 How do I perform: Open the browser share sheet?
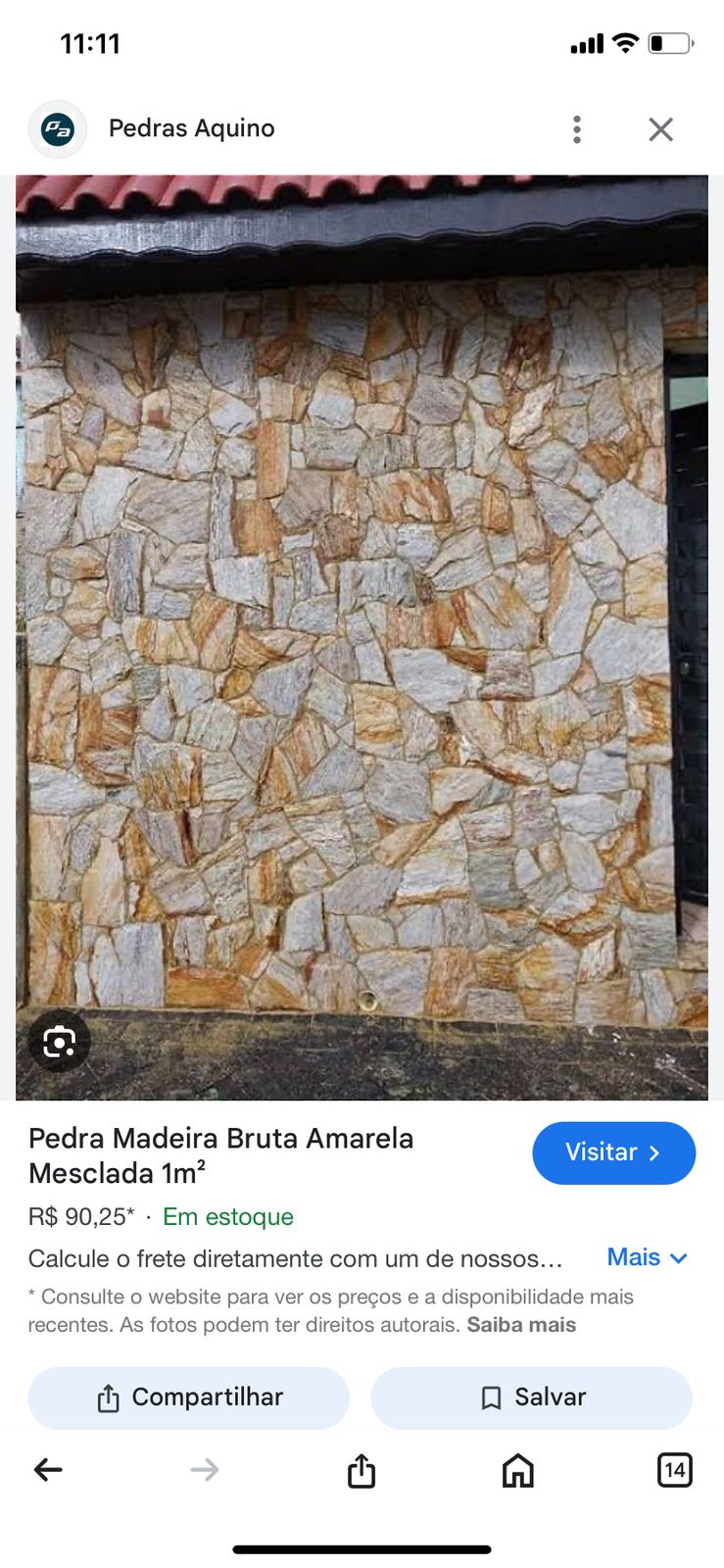[362, 1470]
